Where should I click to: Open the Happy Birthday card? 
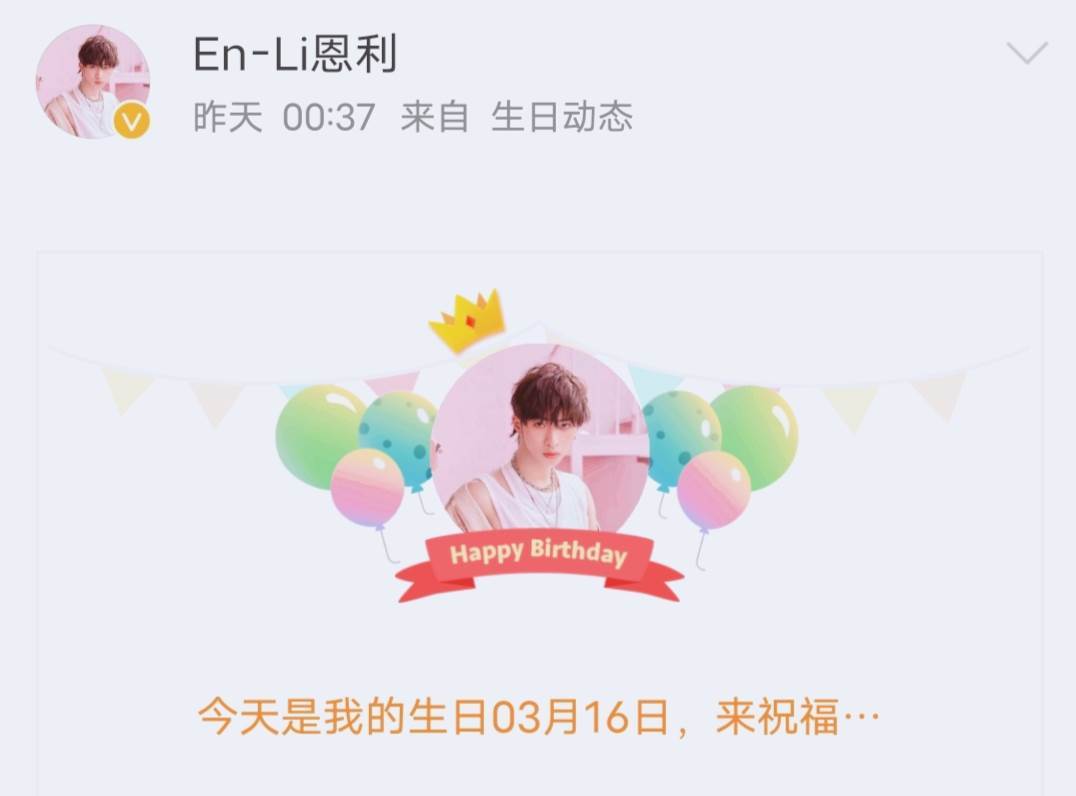click(540, 480)
